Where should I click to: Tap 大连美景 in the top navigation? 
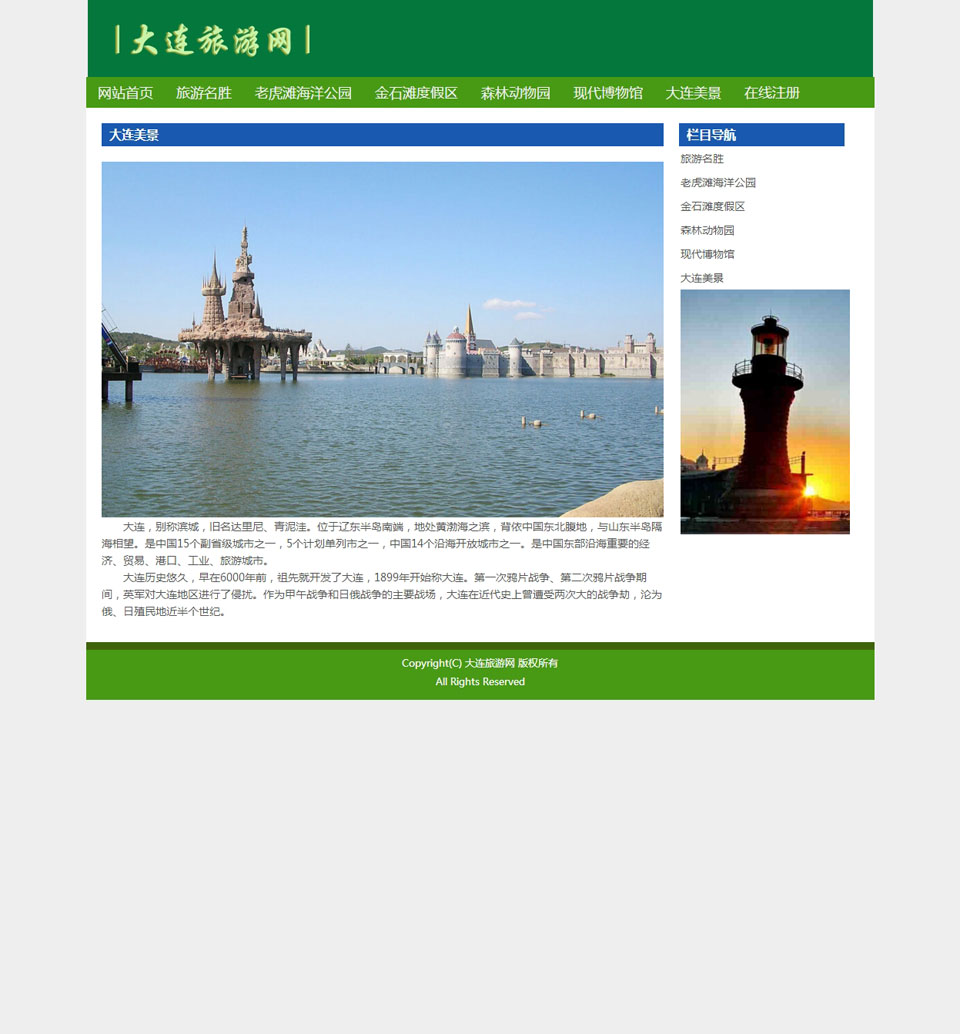pos(693,93)
